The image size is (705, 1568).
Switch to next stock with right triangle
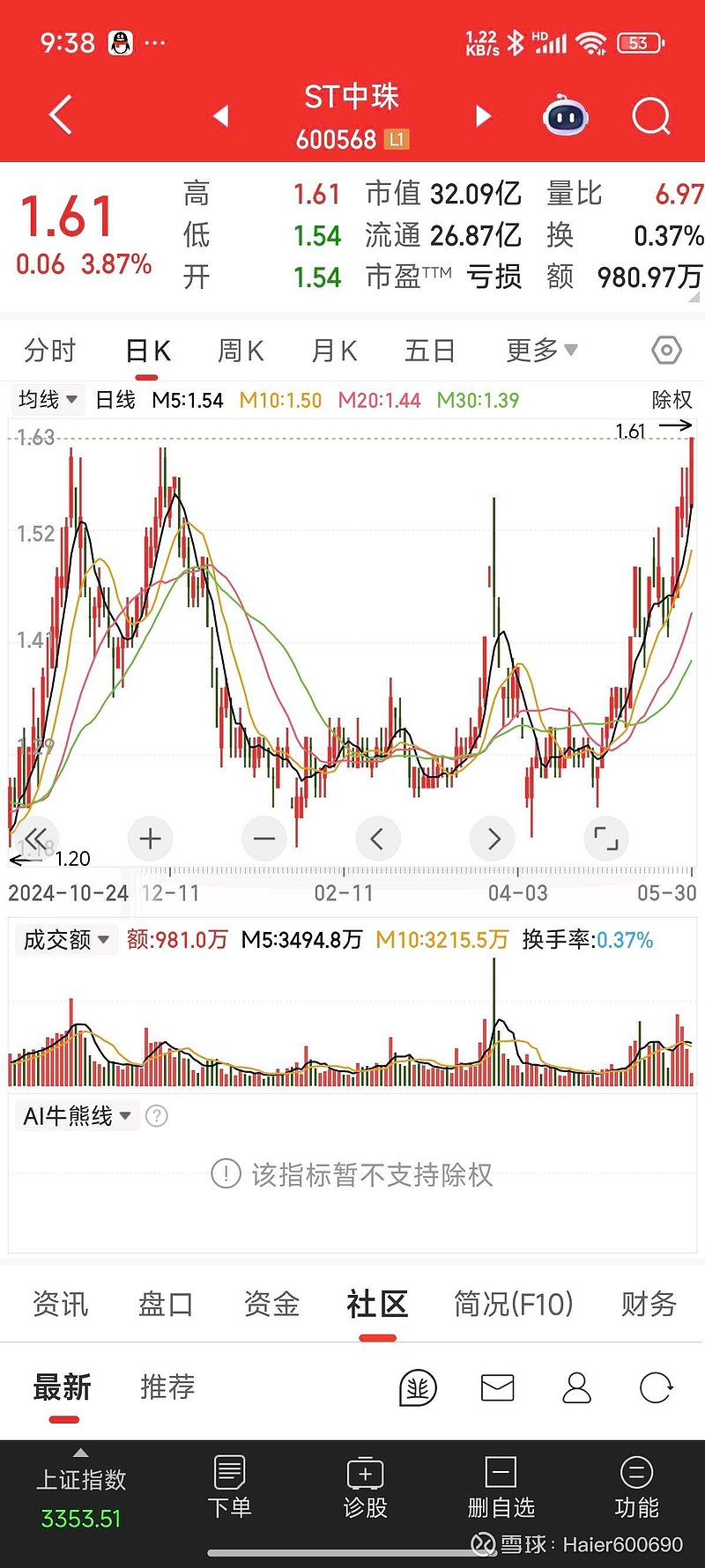pos(483,116)
